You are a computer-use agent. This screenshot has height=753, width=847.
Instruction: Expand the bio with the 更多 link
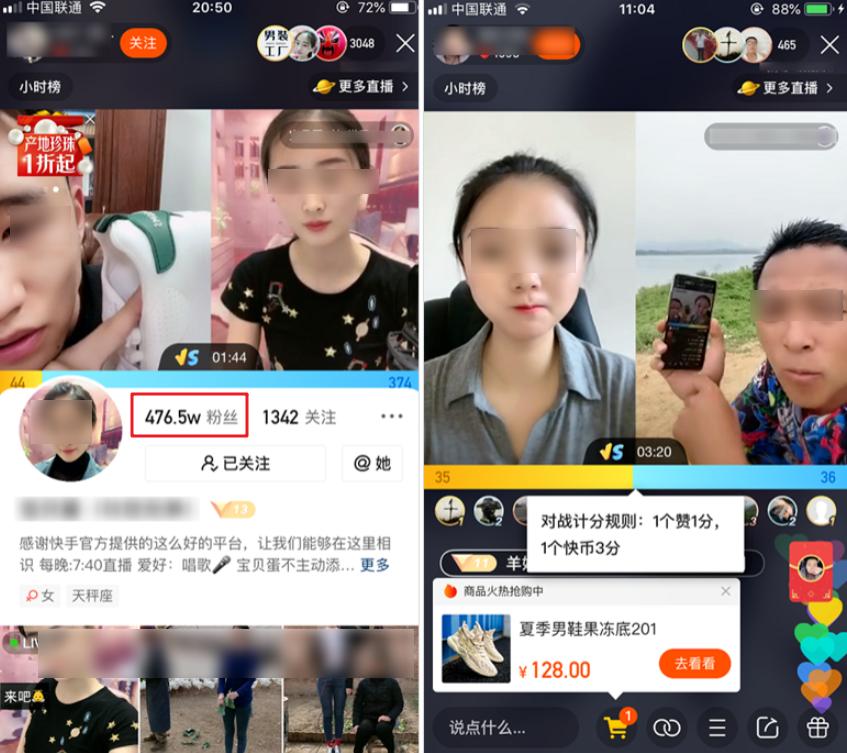[375, 565]
